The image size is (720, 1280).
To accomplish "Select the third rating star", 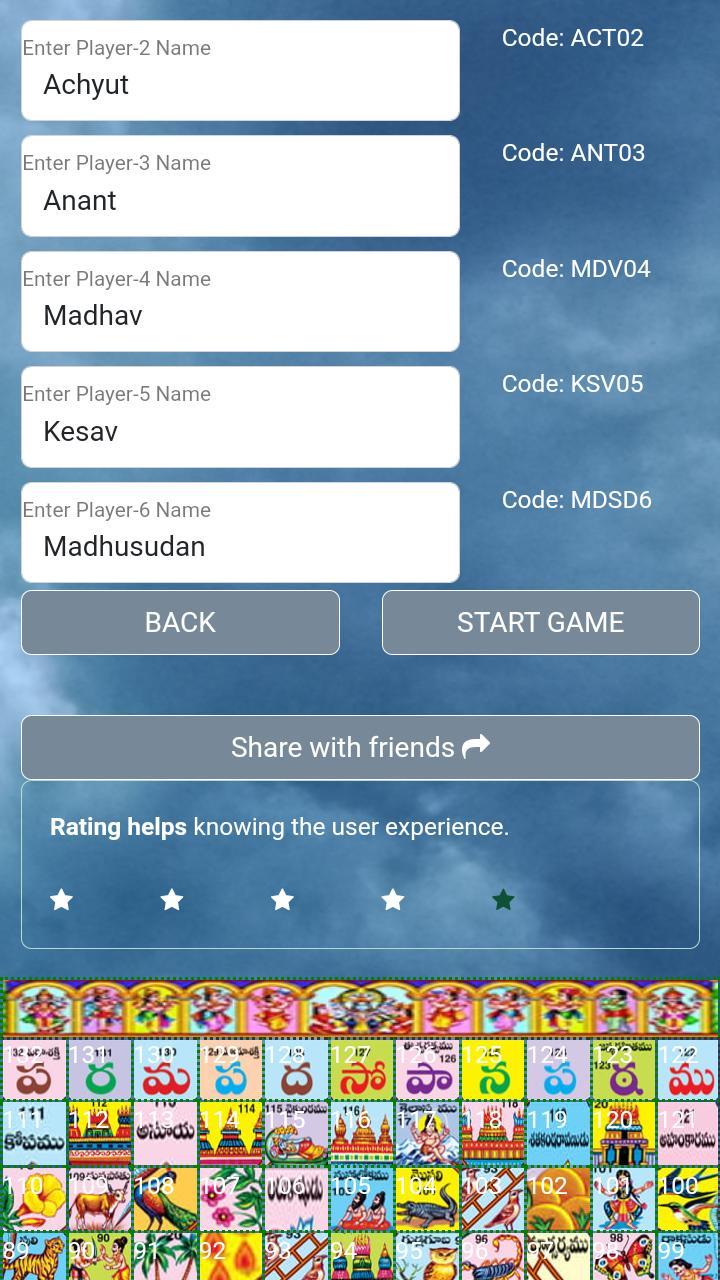I will [x=283, y=899].
